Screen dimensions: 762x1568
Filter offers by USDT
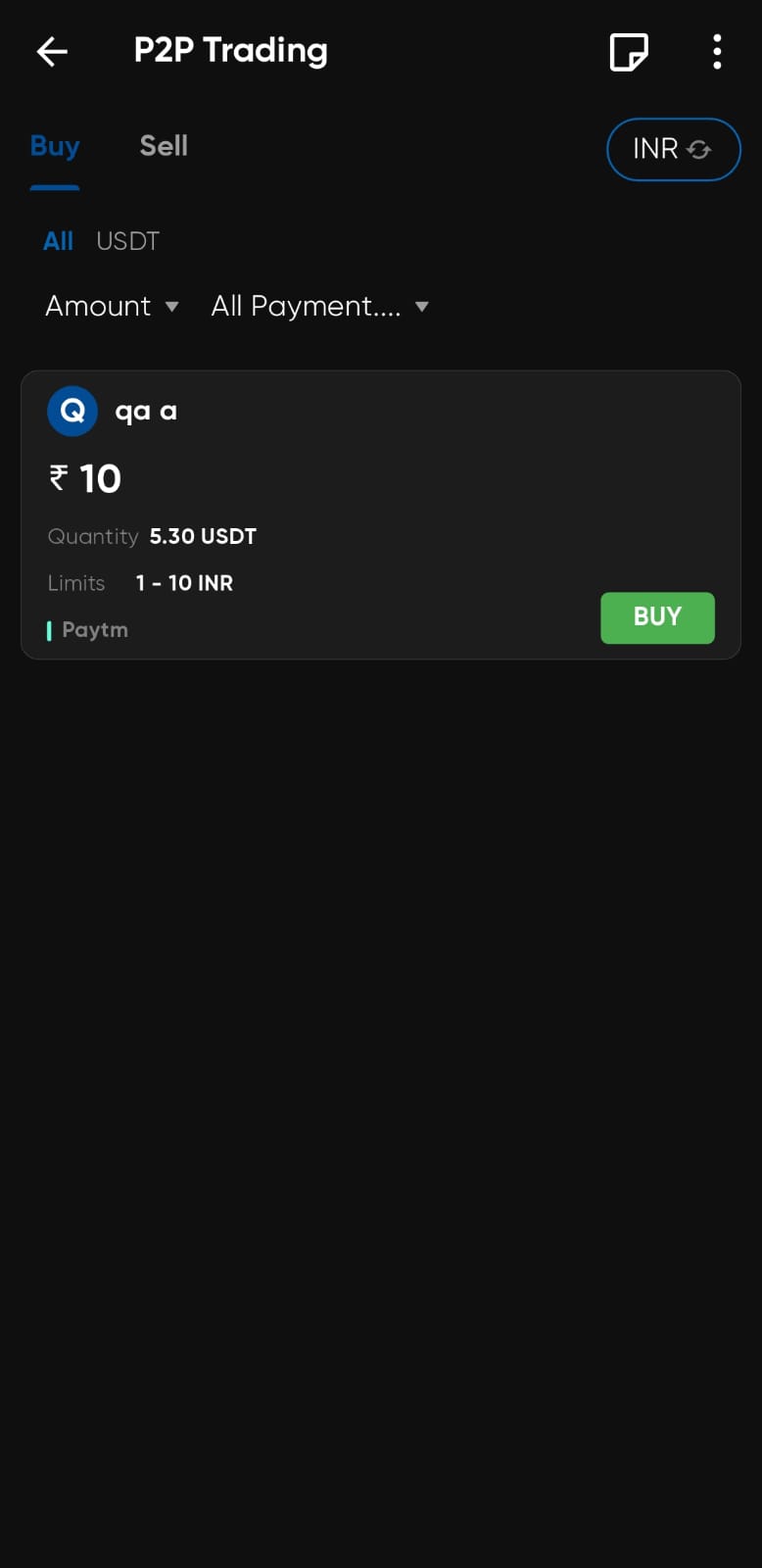coord(127,241)
